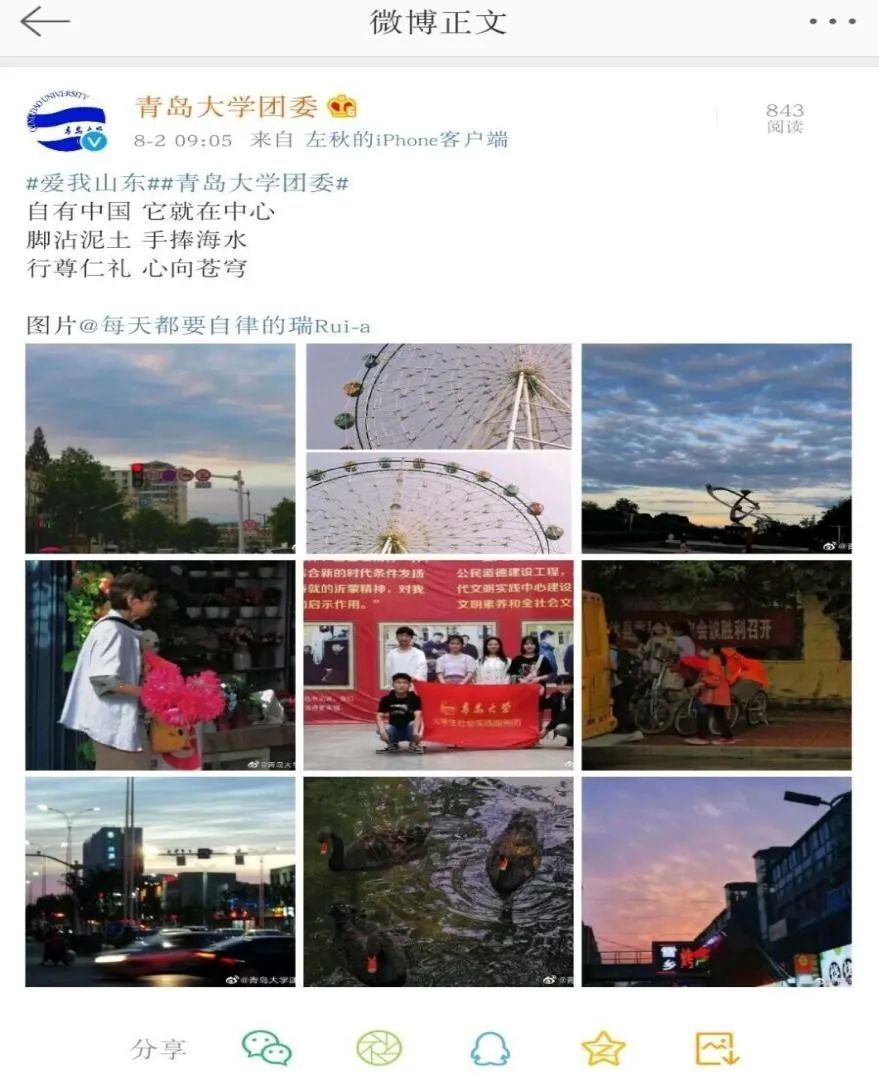Open the 青岛大学团委 account name

click(226, 106)
